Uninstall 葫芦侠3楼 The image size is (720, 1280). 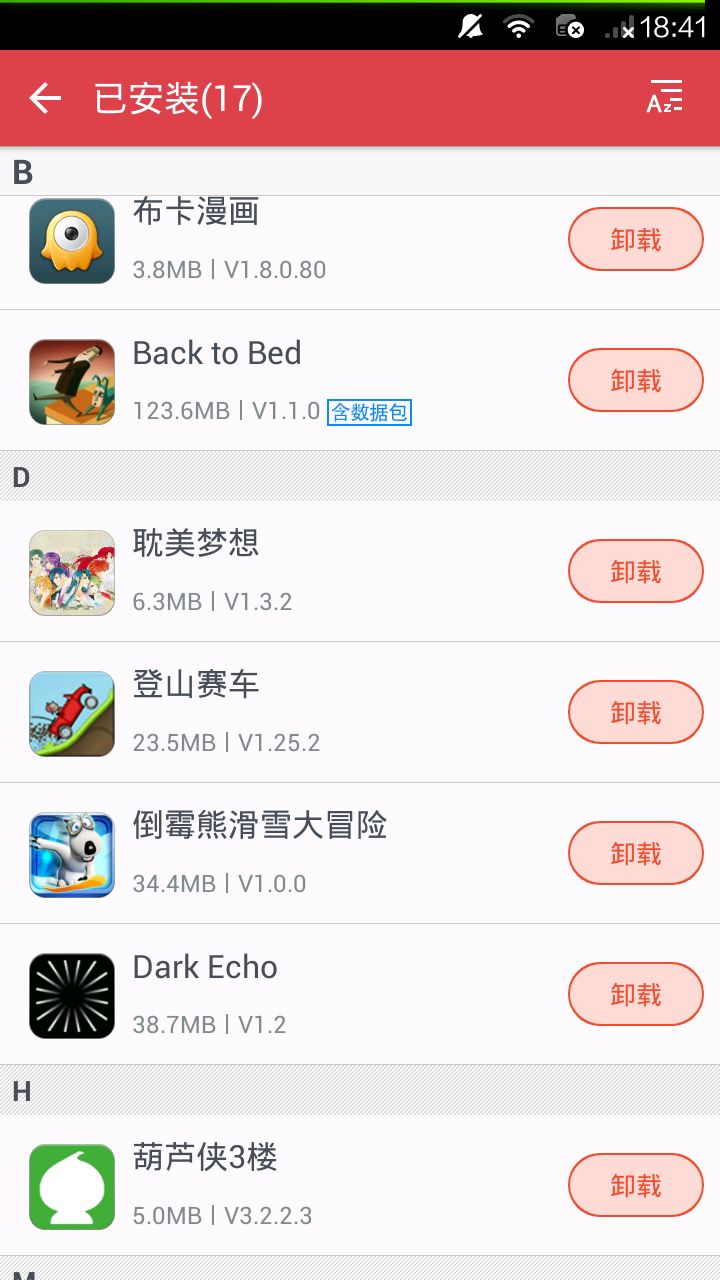point(635,1186)
